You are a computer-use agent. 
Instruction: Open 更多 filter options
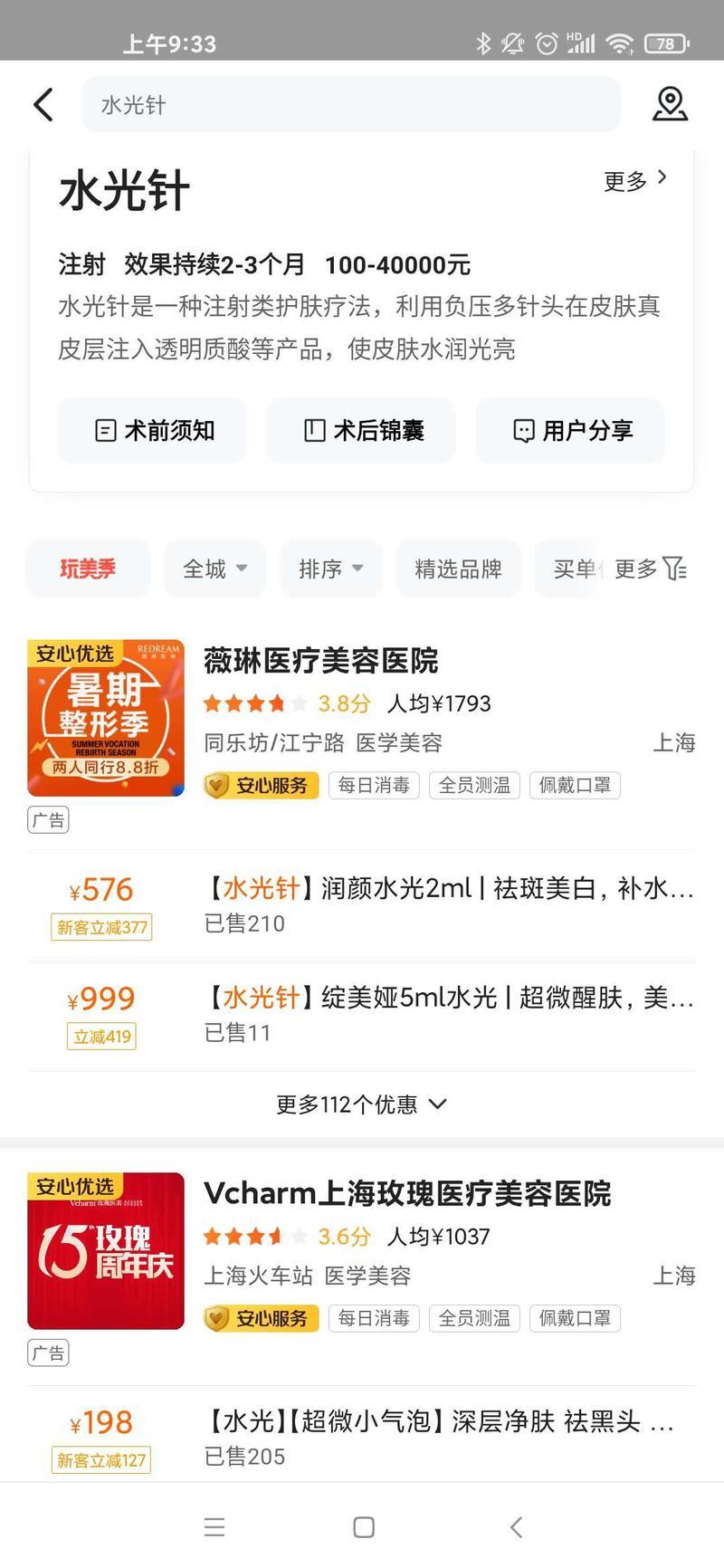click(x=650, y=569)
